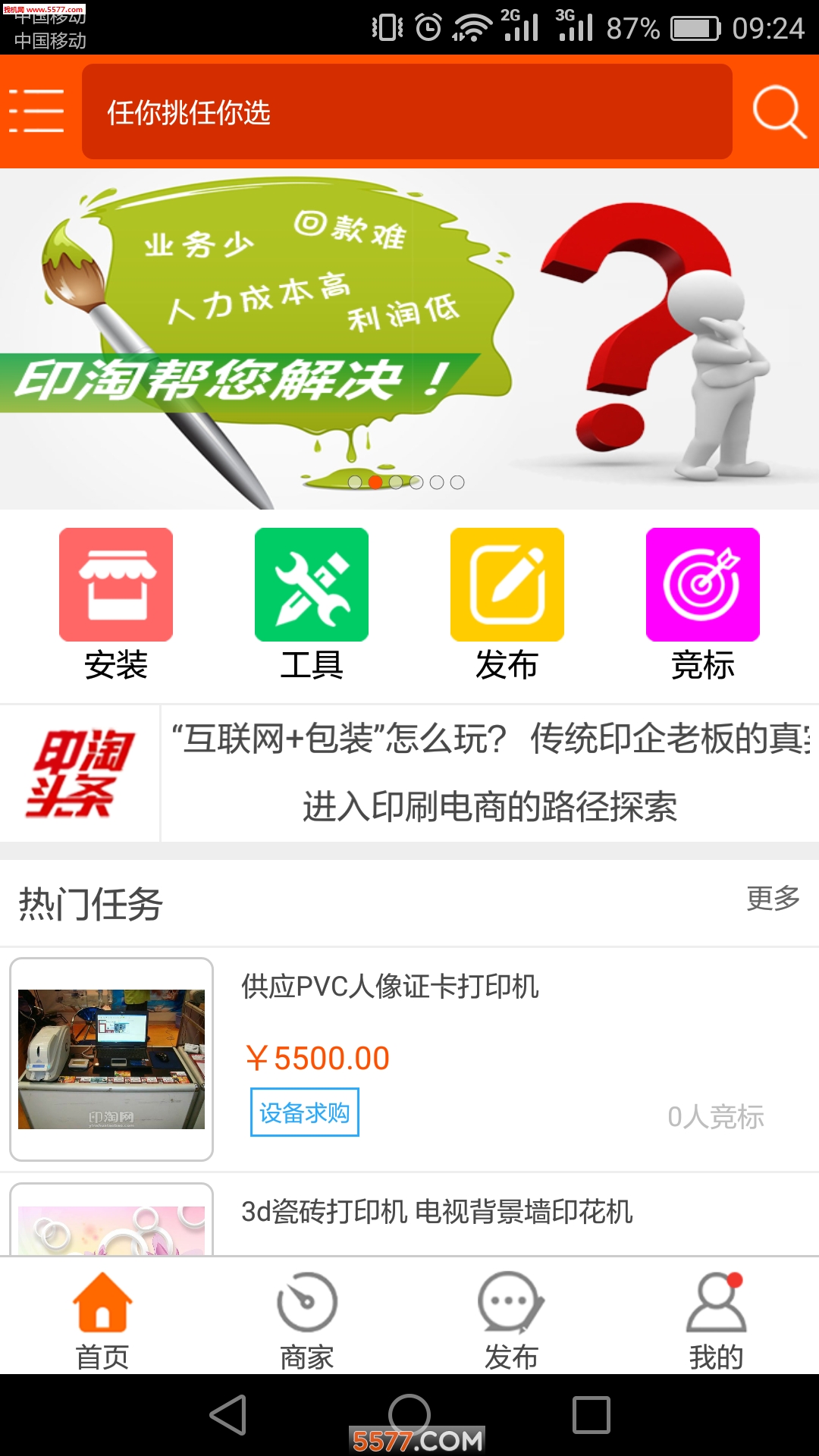This screenshot has height=1456, width=819.
Task: Open the yellow 发布 publish icon
Action: [x=507, y=584]
